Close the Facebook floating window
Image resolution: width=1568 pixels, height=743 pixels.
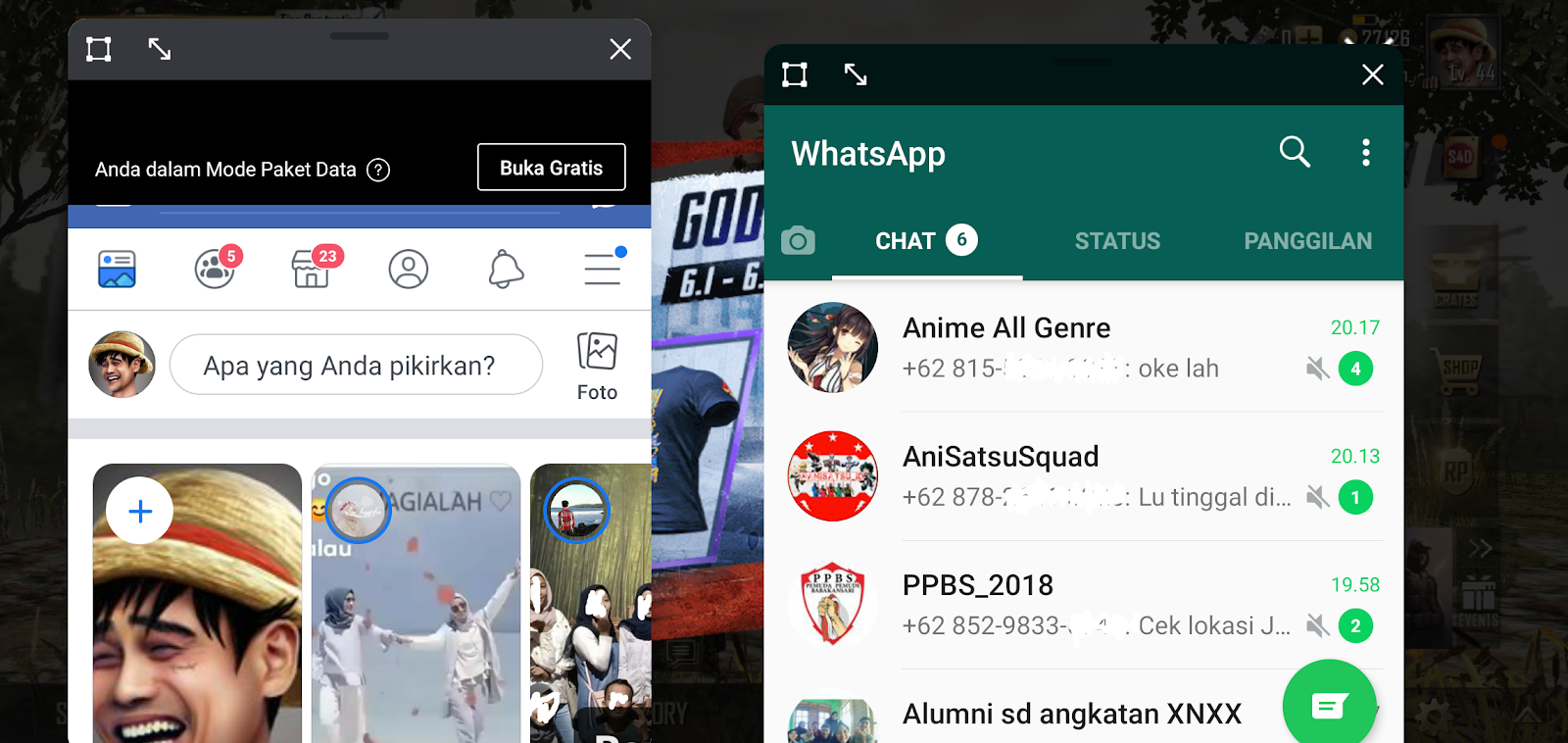(619, 49)
